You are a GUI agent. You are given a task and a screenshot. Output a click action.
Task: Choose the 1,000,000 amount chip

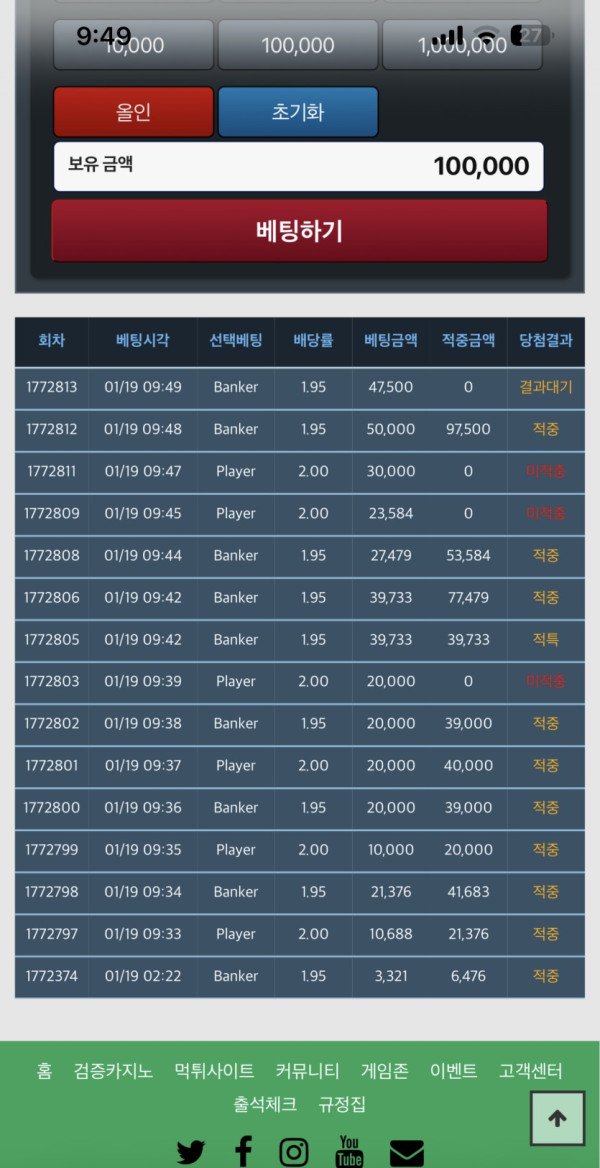click(462, 45)
